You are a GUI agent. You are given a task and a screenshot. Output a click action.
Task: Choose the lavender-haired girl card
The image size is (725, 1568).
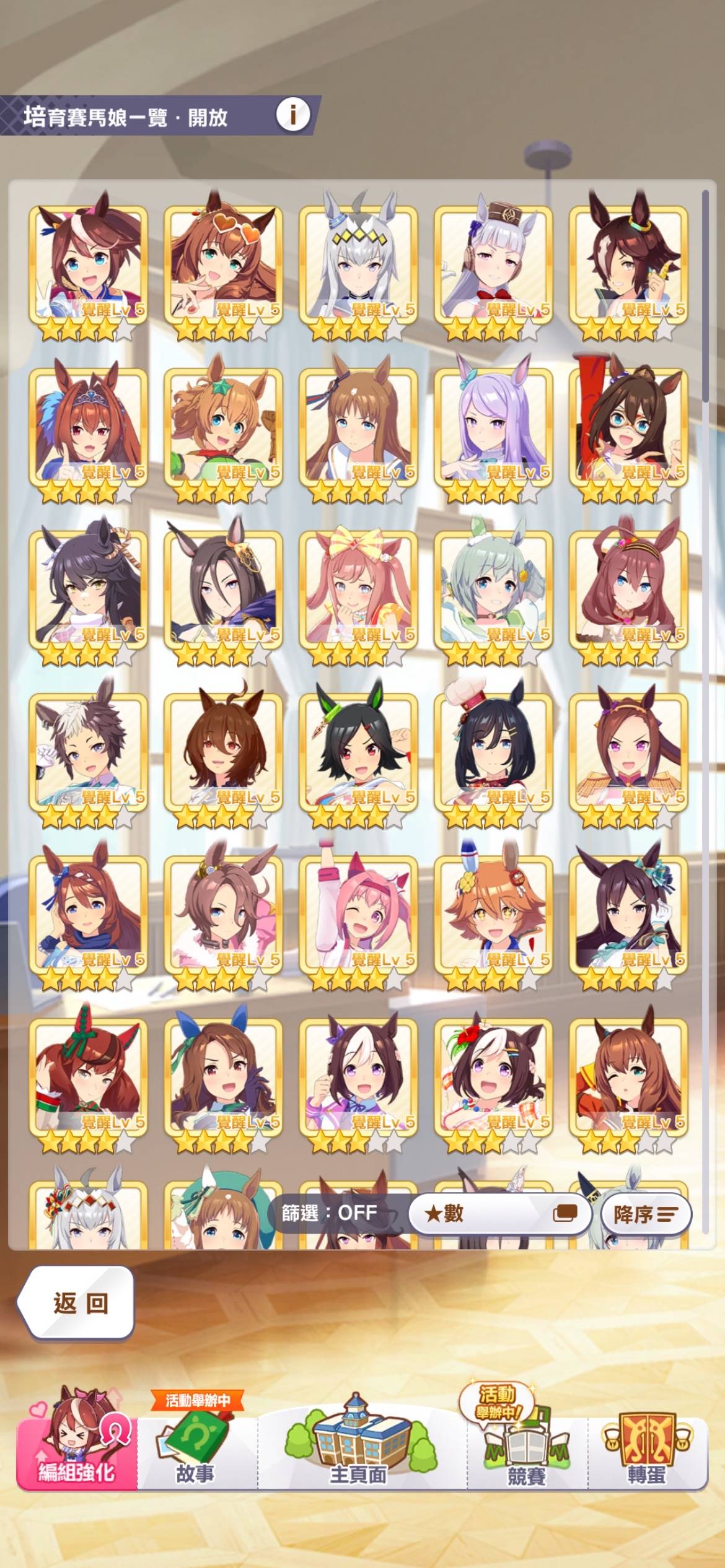(493, 429)
